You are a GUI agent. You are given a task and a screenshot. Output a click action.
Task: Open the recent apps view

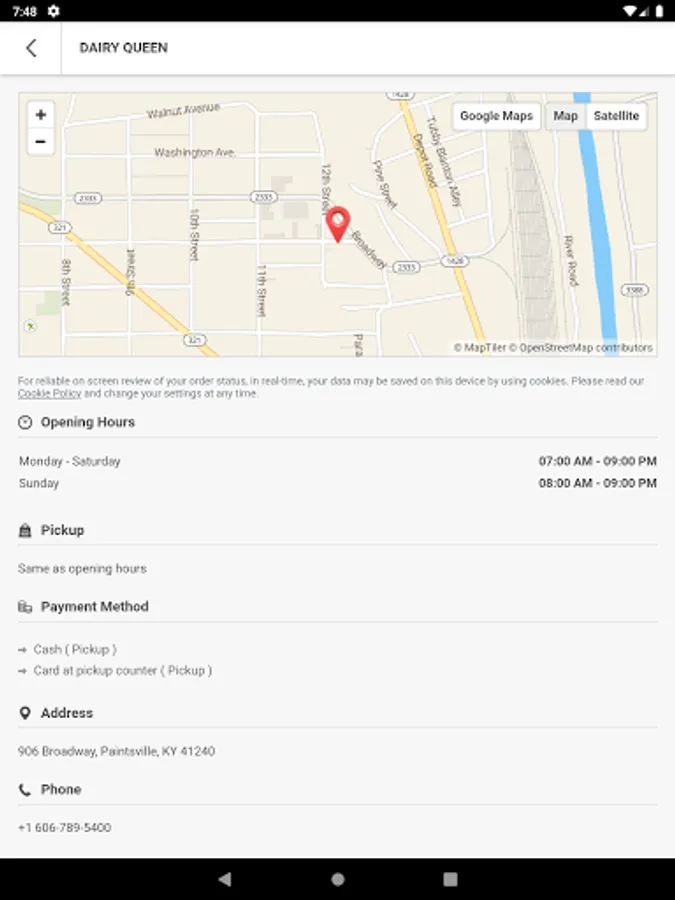(451, 879)
